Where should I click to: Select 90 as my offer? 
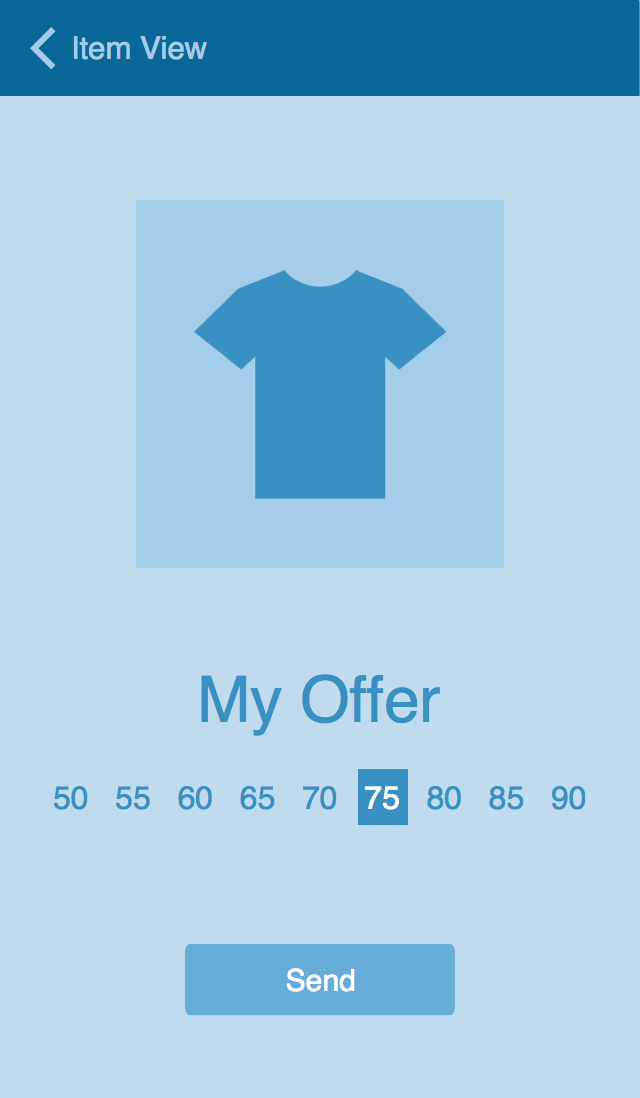[x=569, y=798]
